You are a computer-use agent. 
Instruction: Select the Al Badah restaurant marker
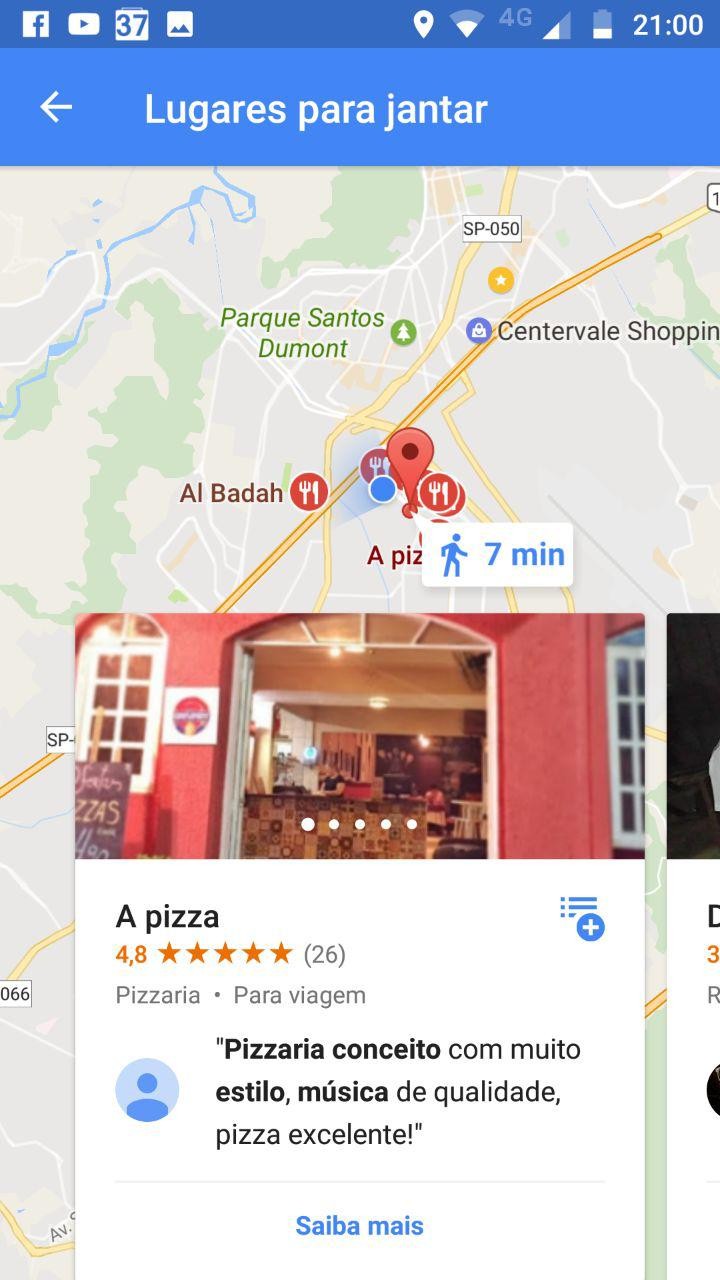tap(309, 492)
